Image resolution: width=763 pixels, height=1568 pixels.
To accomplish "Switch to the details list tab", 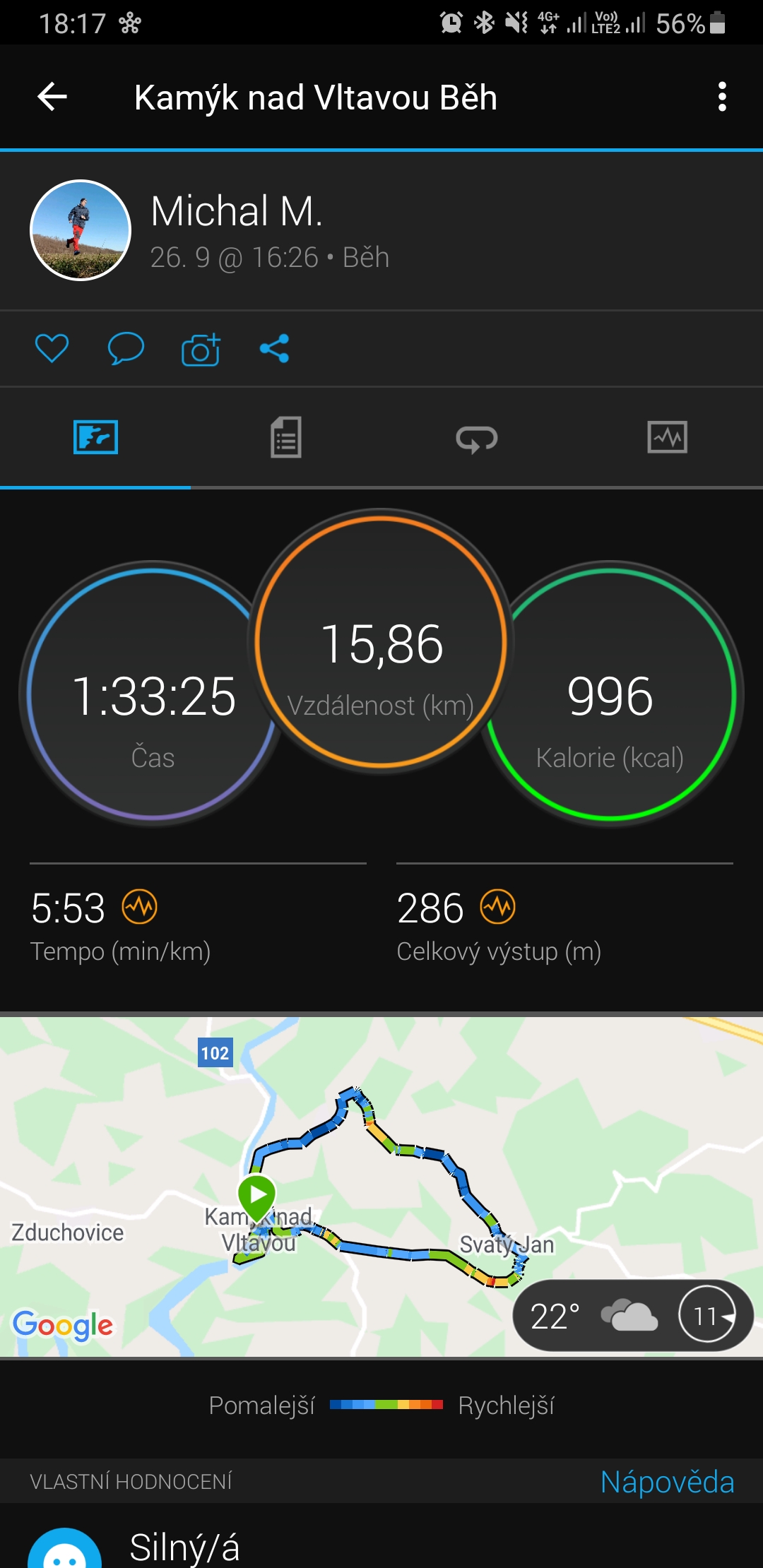I will tap(286, 437).
